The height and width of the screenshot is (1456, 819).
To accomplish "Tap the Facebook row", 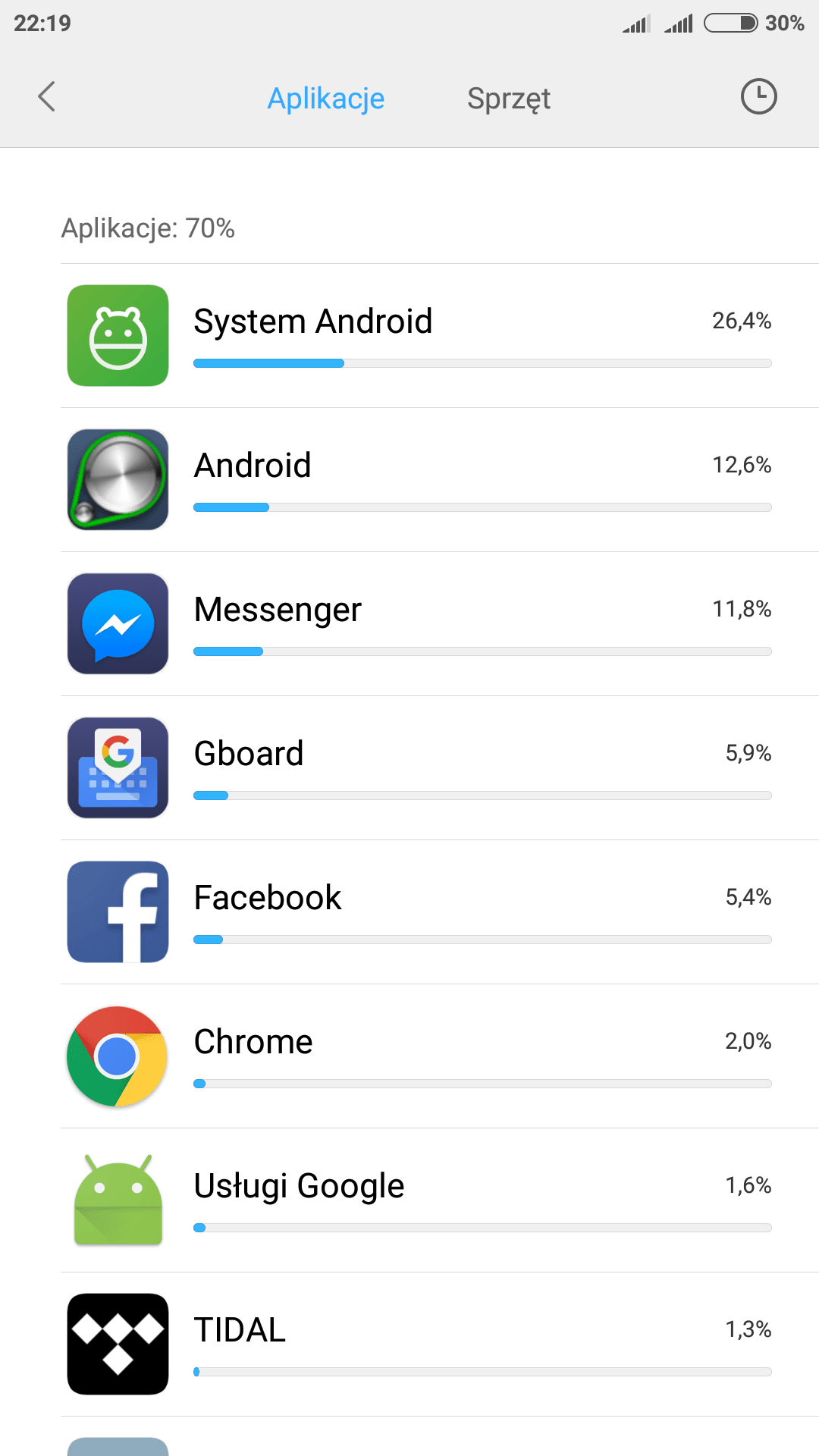I will coord(440,912).
